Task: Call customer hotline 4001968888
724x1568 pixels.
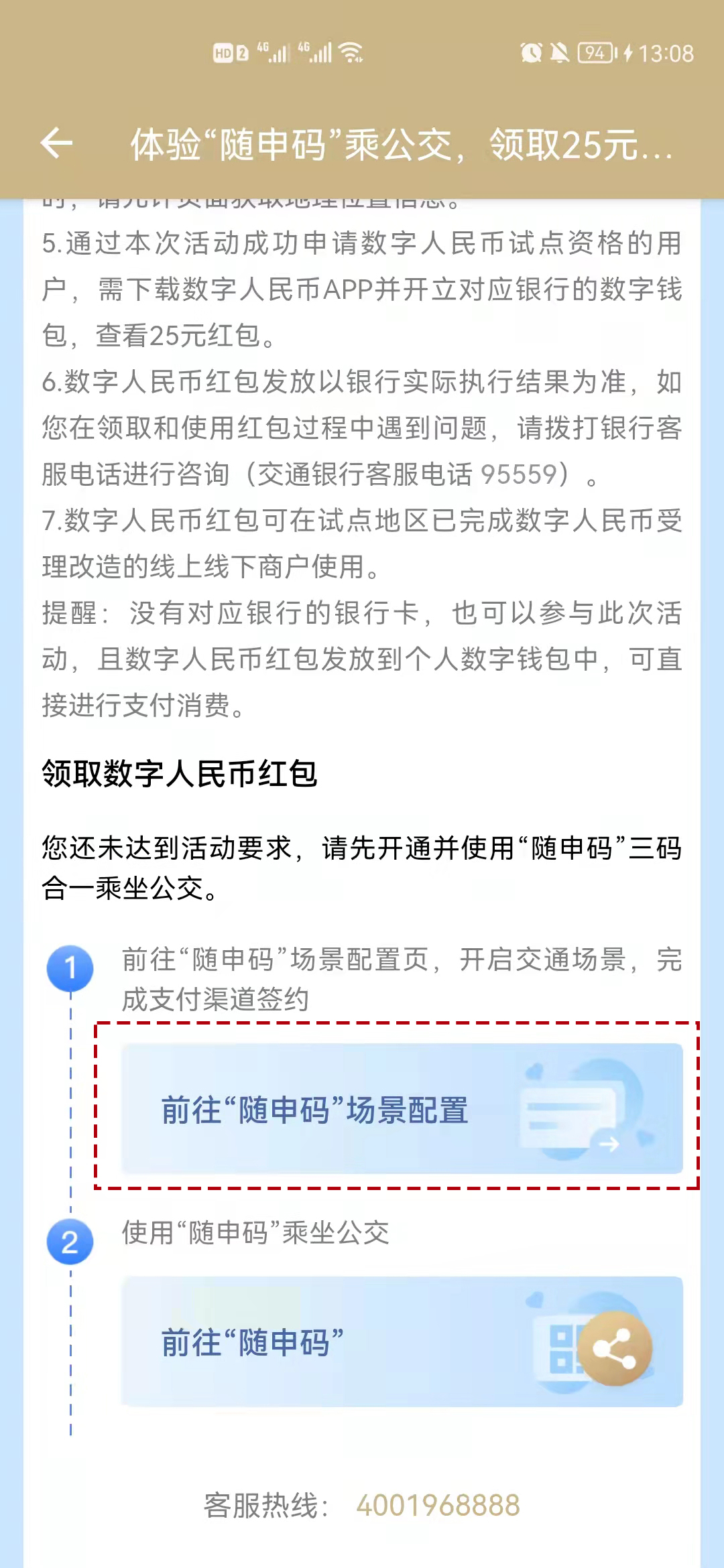Action: pyautogui.click(x=438, y=1506)
